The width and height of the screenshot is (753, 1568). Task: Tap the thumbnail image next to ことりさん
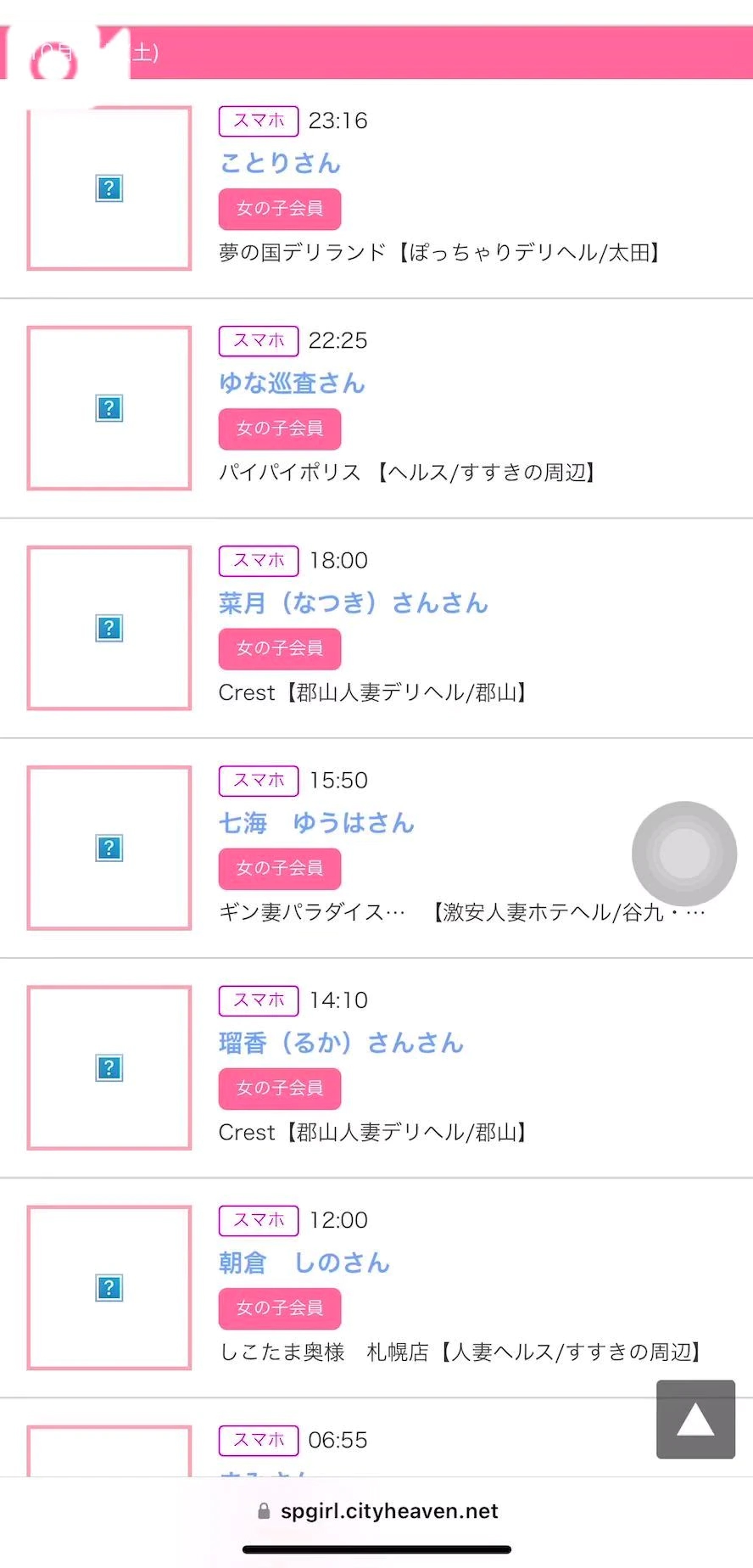tap(109, 188)
